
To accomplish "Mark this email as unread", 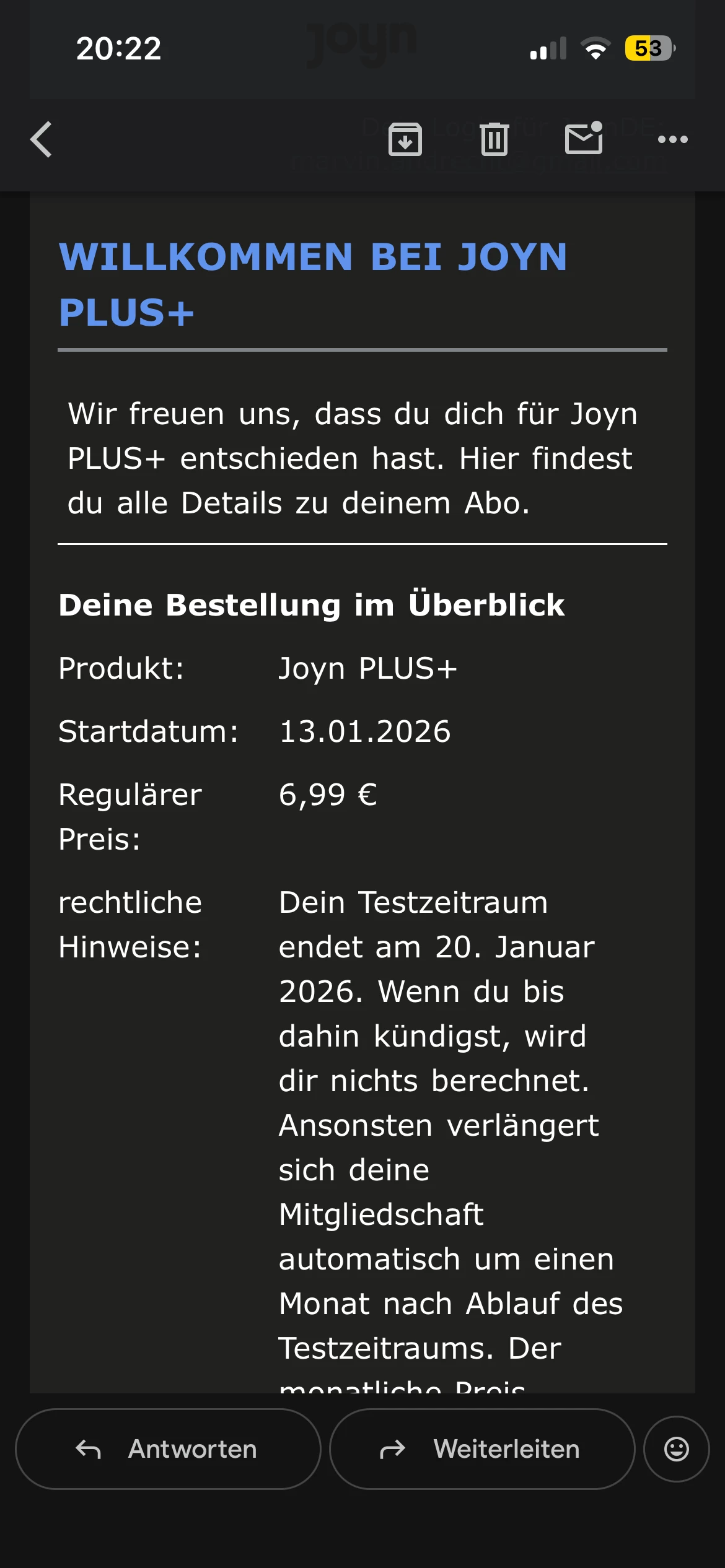I will (584, 138).
